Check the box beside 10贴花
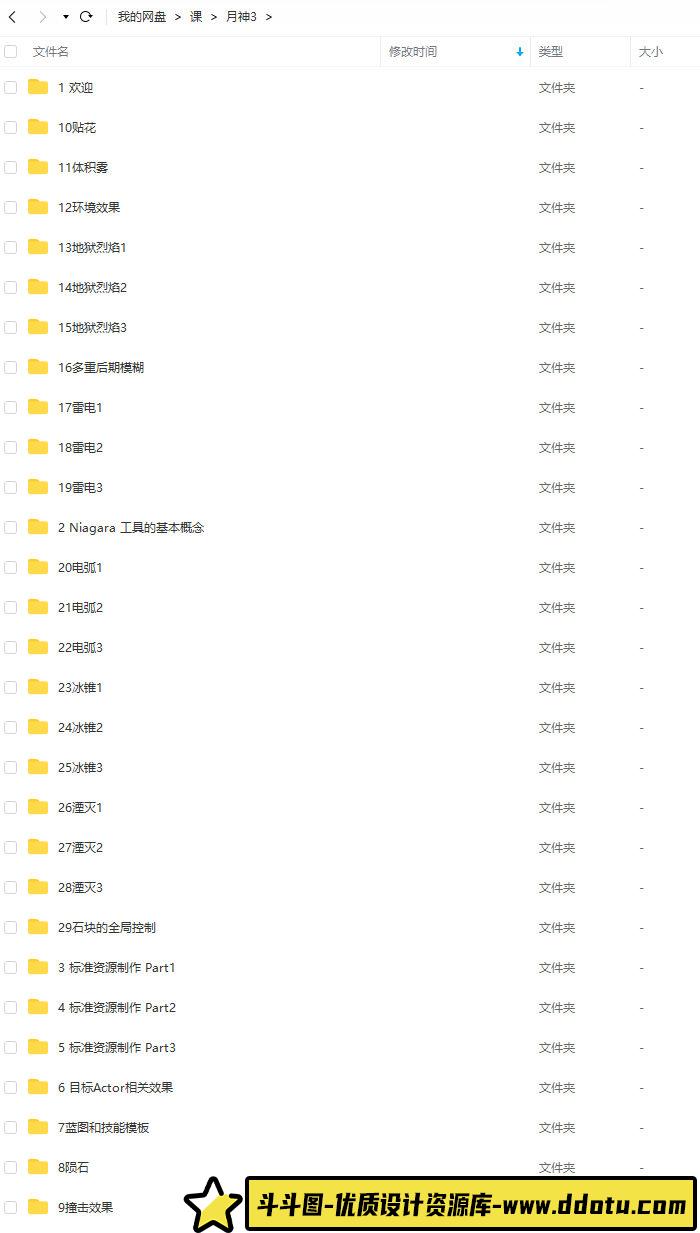The width and height of the screenshot is (700, 1233). coord(11,128)
